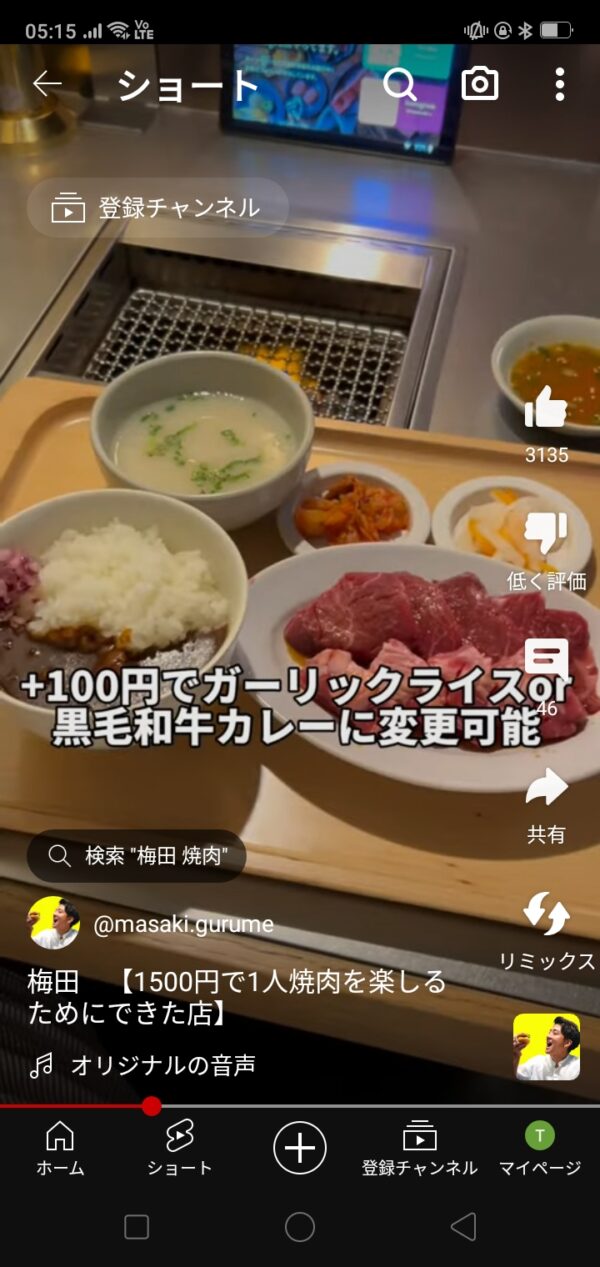Tap the 登録チャンネル chip at the top
600x1267 pixels.
tap(158, 208)
